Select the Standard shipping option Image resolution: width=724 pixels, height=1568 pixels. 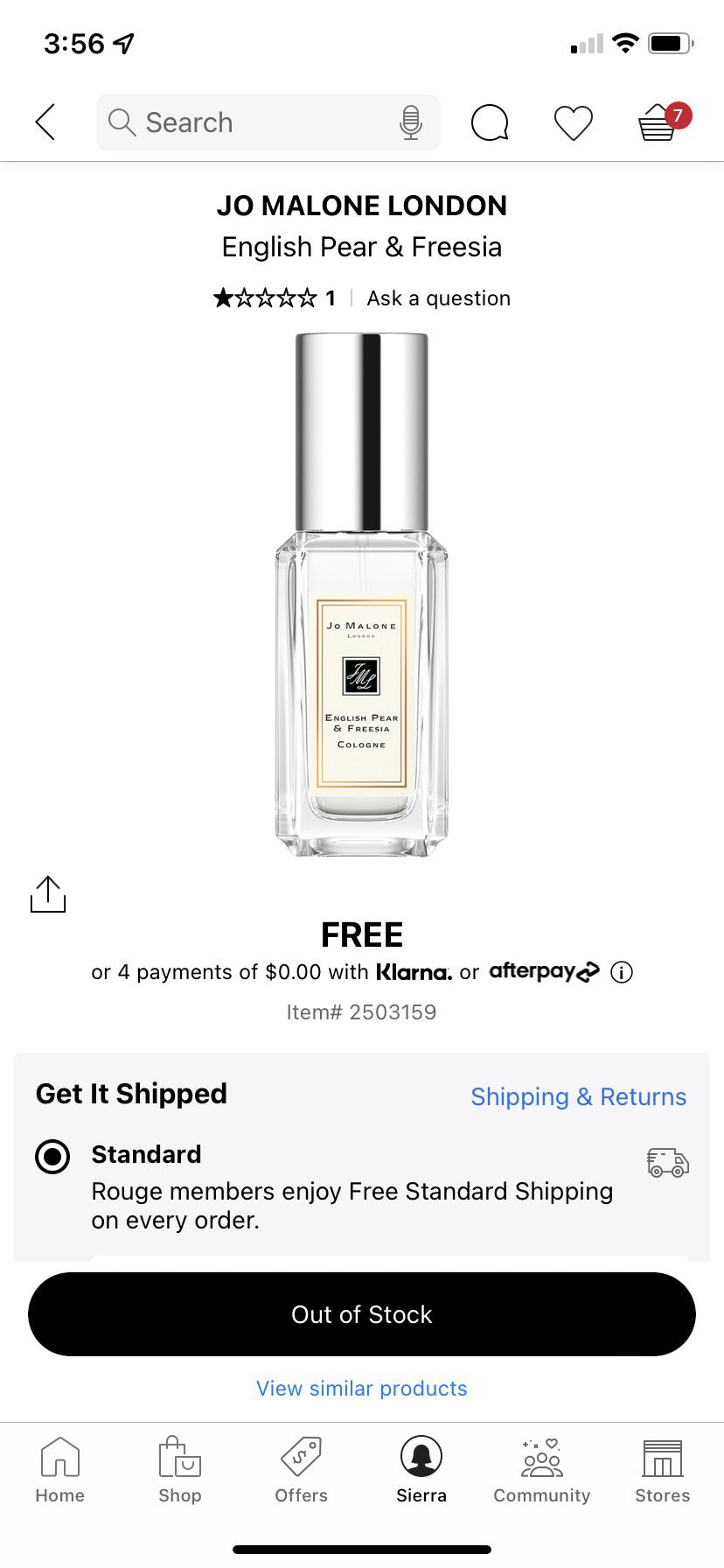coord(52,1156)
